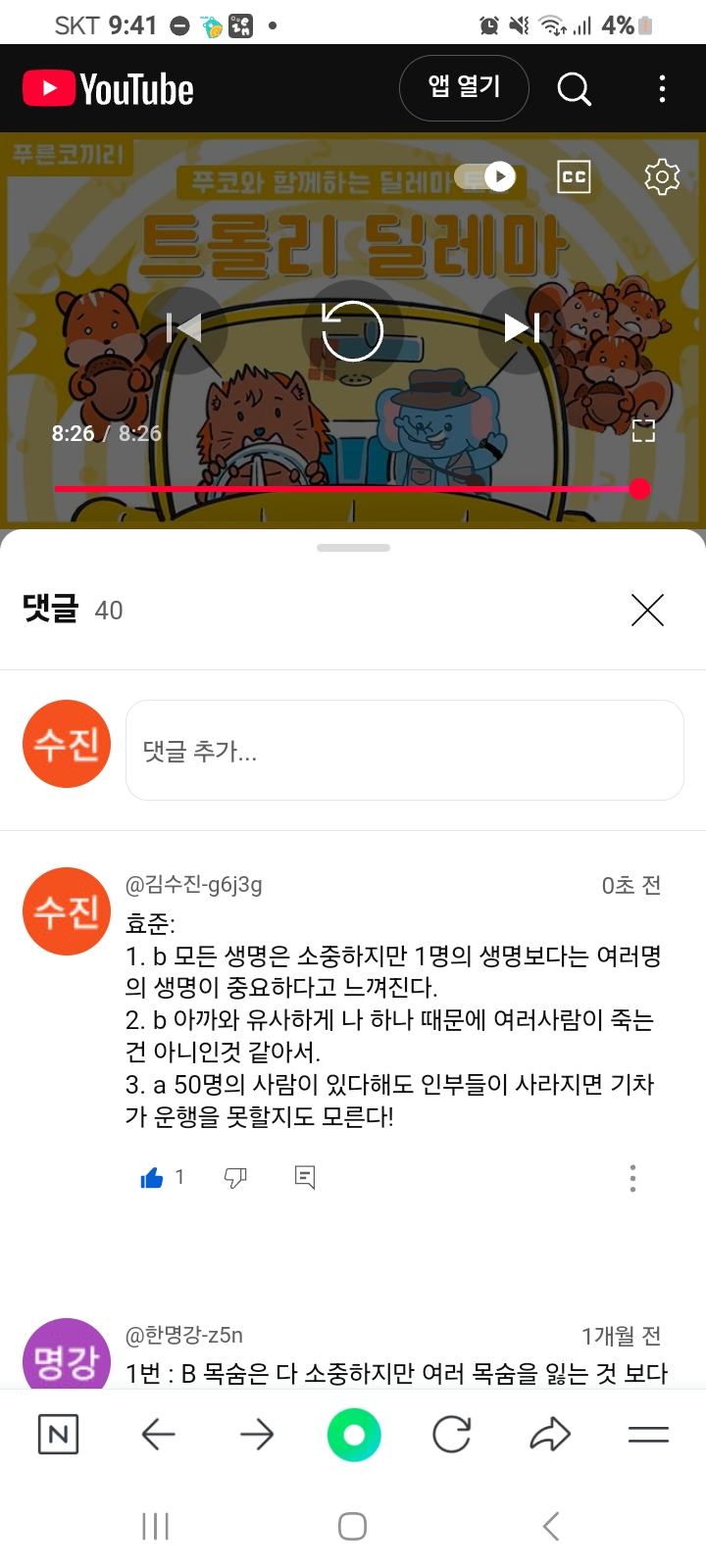The width and height of the screenshot is (706, 1568).
Task: Replay the video
Action: [x=352, y=330]
